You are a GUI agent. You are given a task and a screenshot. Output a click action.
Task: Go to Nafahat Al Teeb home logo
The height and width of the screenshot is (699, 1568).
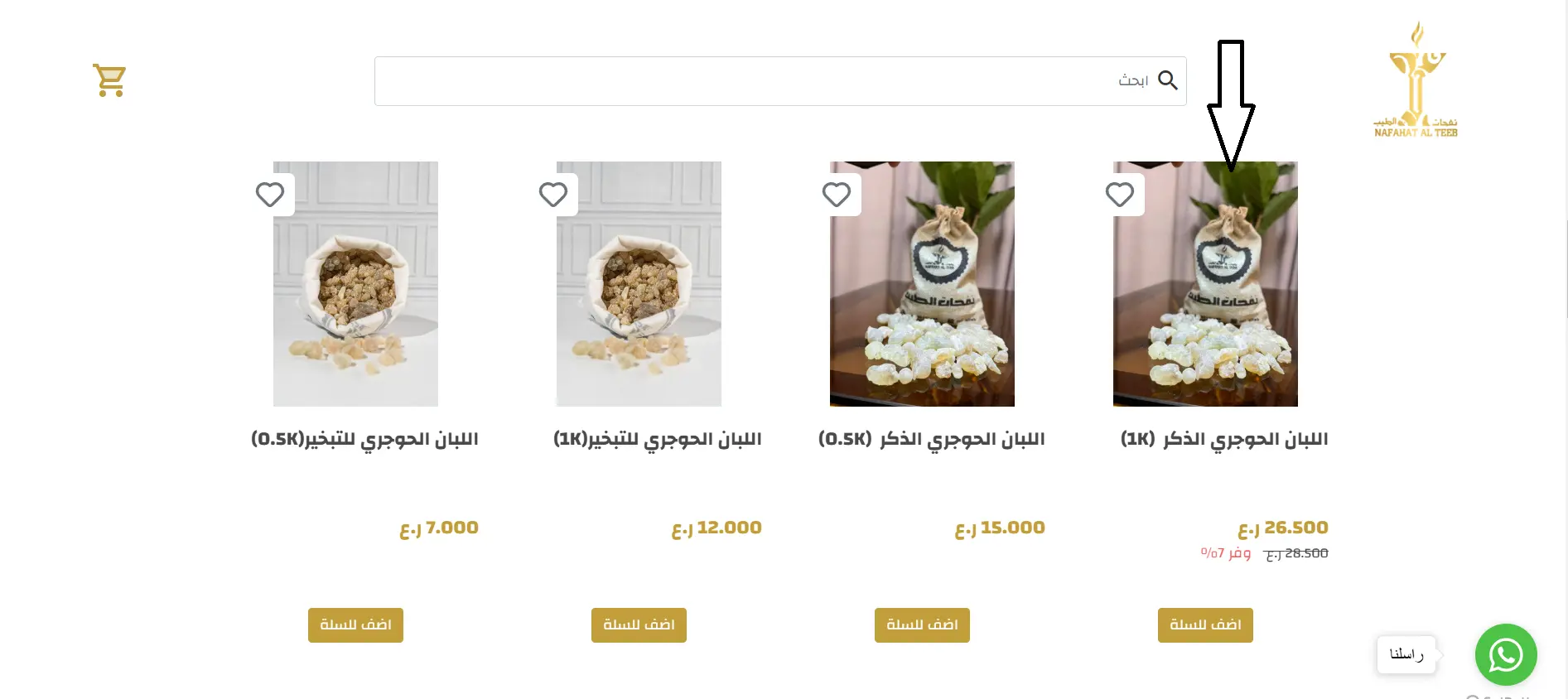tap(1416, 81)
